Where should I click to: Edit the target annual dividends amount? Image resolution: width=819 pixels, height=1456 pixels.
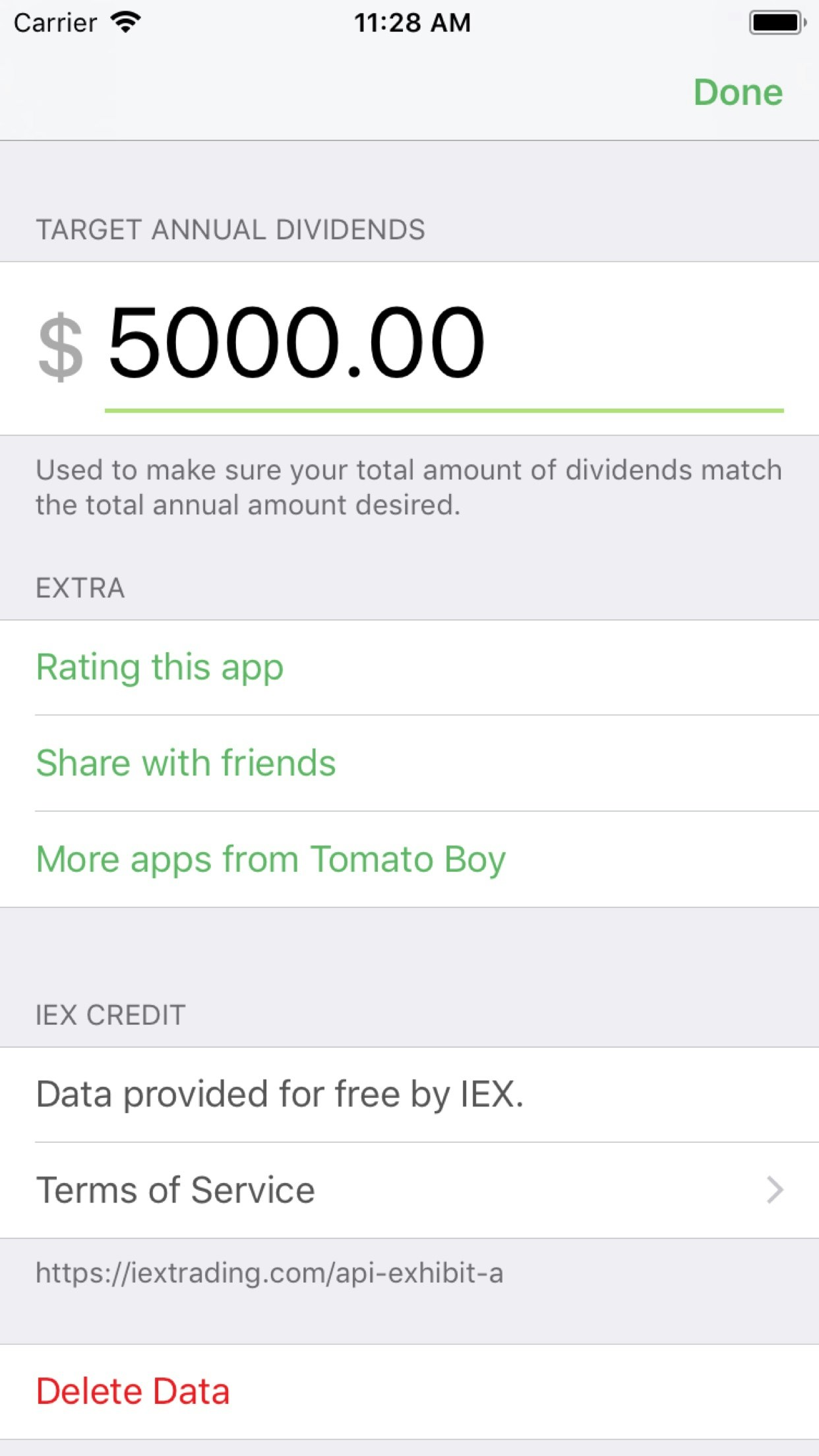pyautogui.click(x=296, y=343)
